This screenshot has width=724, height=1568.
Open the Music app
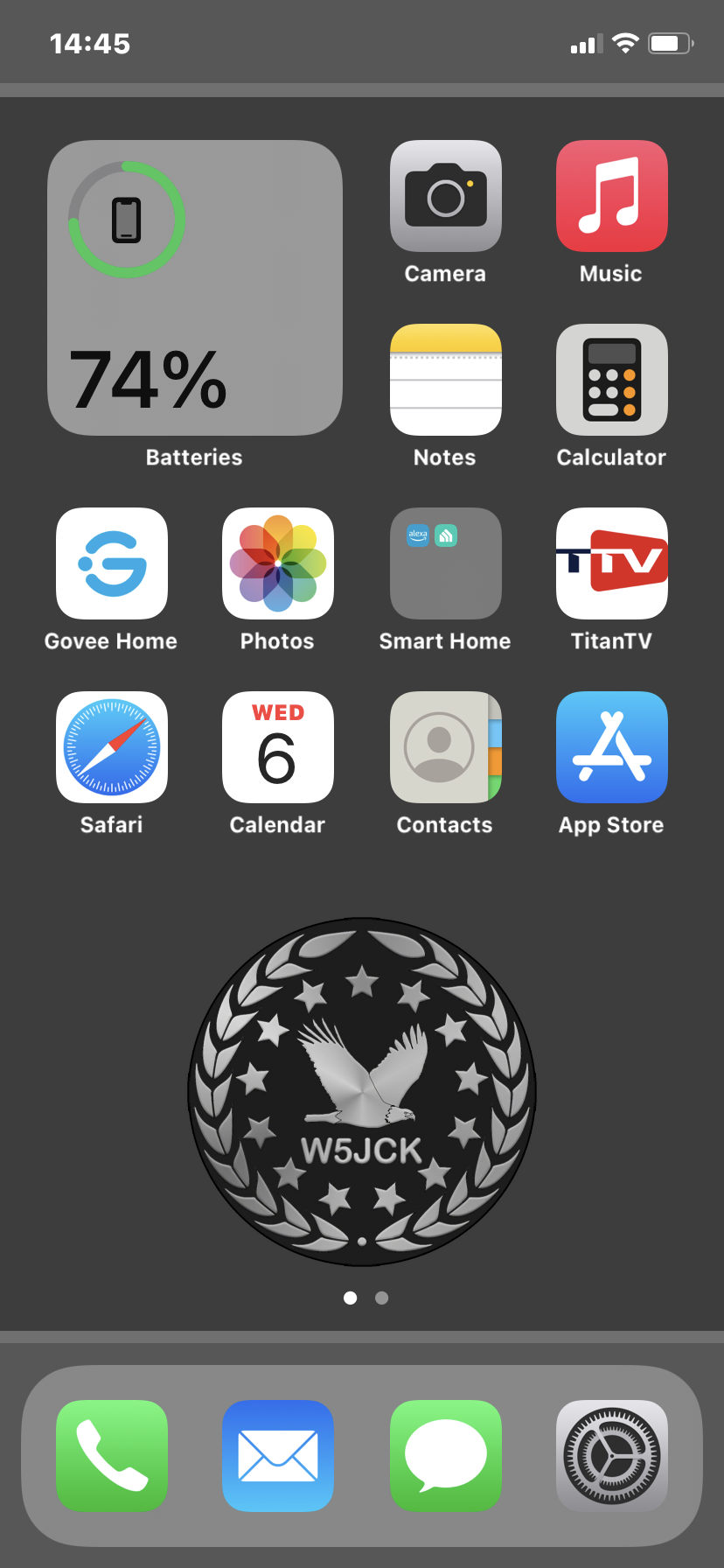(611, 197)
